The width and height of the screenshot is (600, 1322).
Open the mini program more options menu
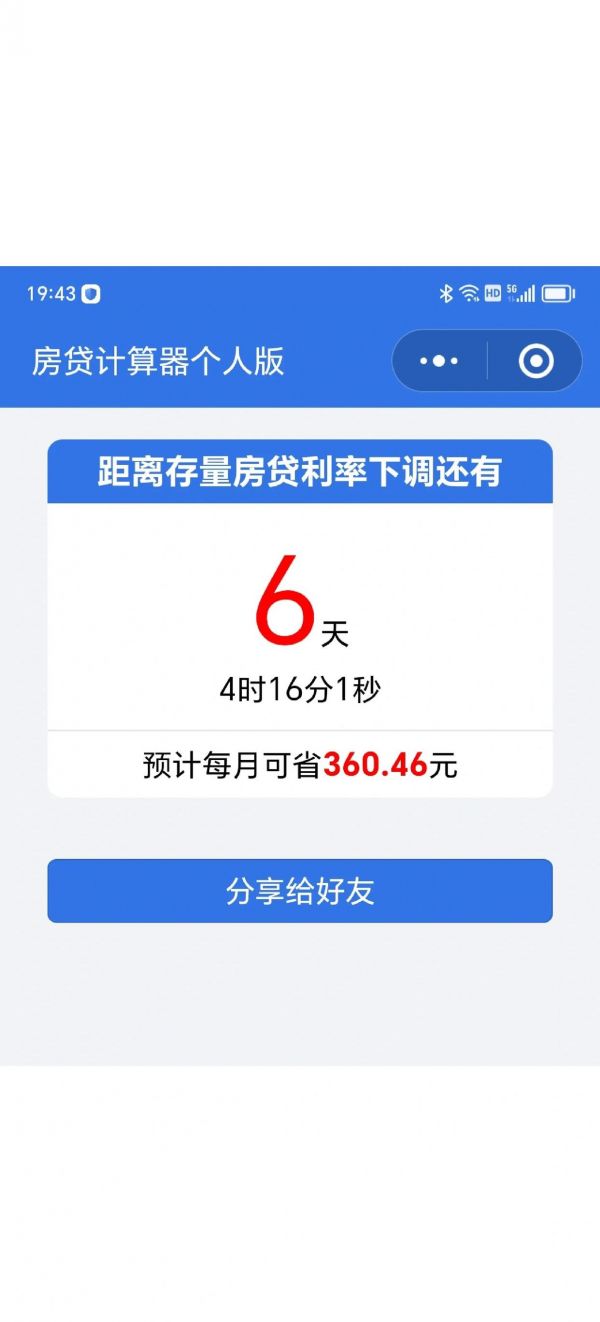click(x=439, y=361)
